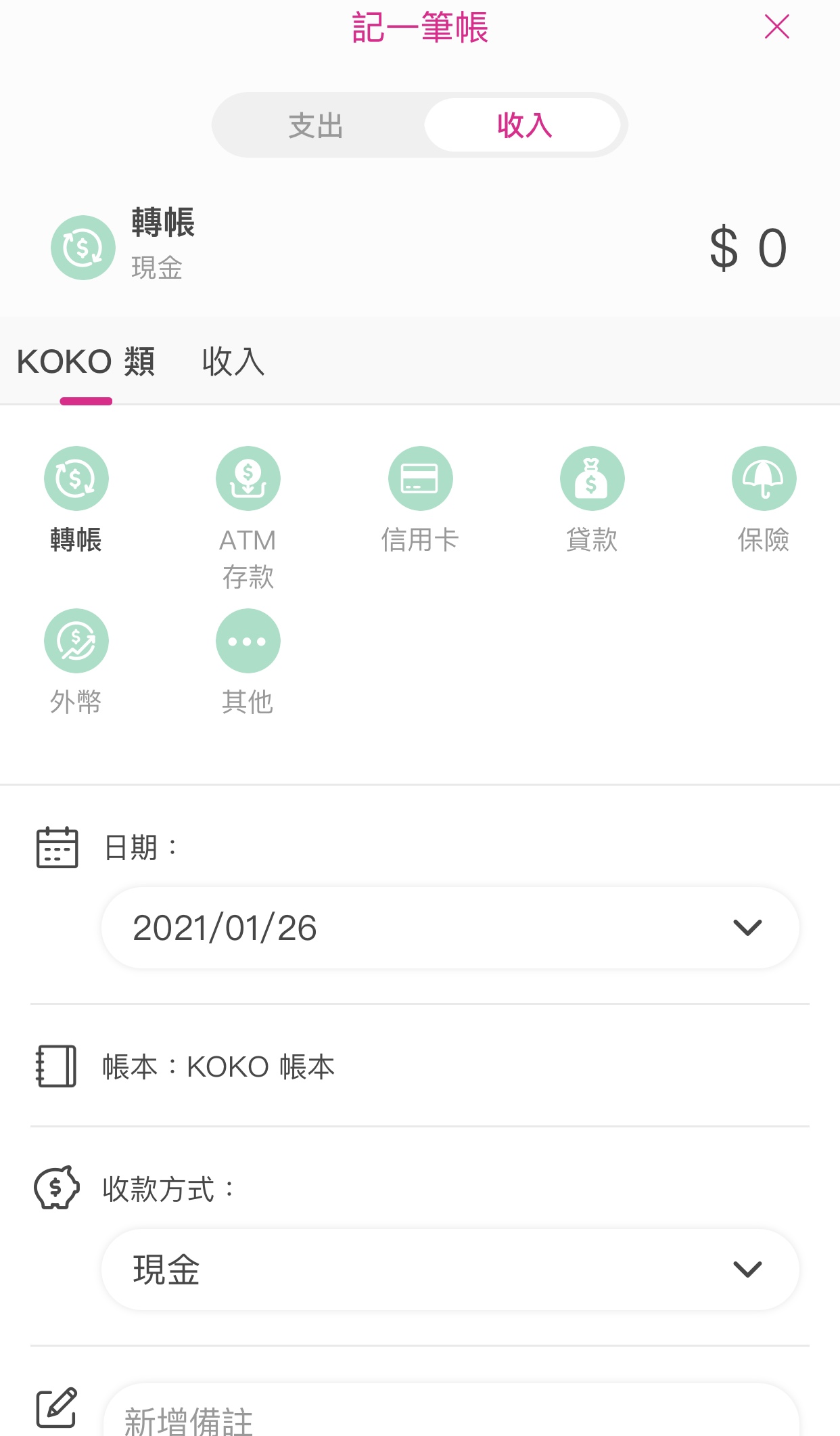
Task: Tap the $ 0 amount field
Action: [747, 248]
